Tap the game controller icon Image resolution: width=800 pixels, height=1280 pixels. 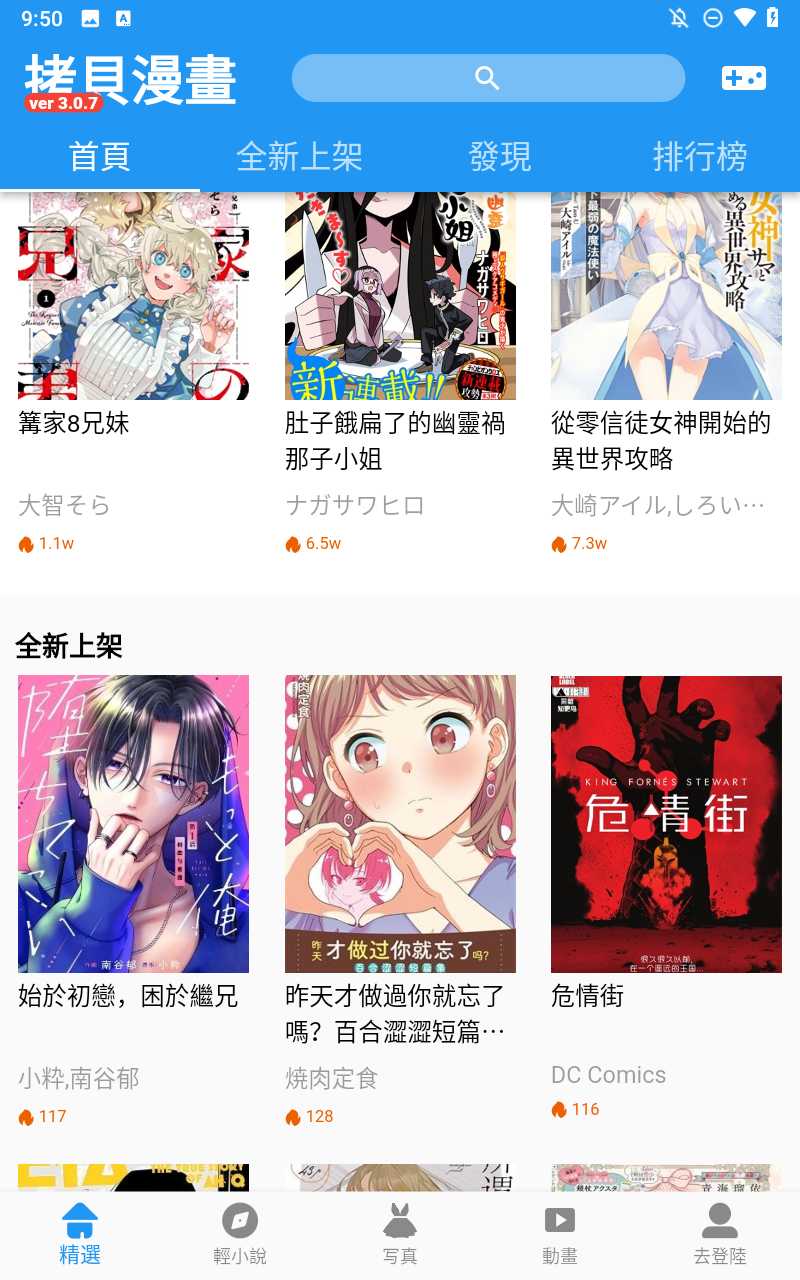point(743,78)
